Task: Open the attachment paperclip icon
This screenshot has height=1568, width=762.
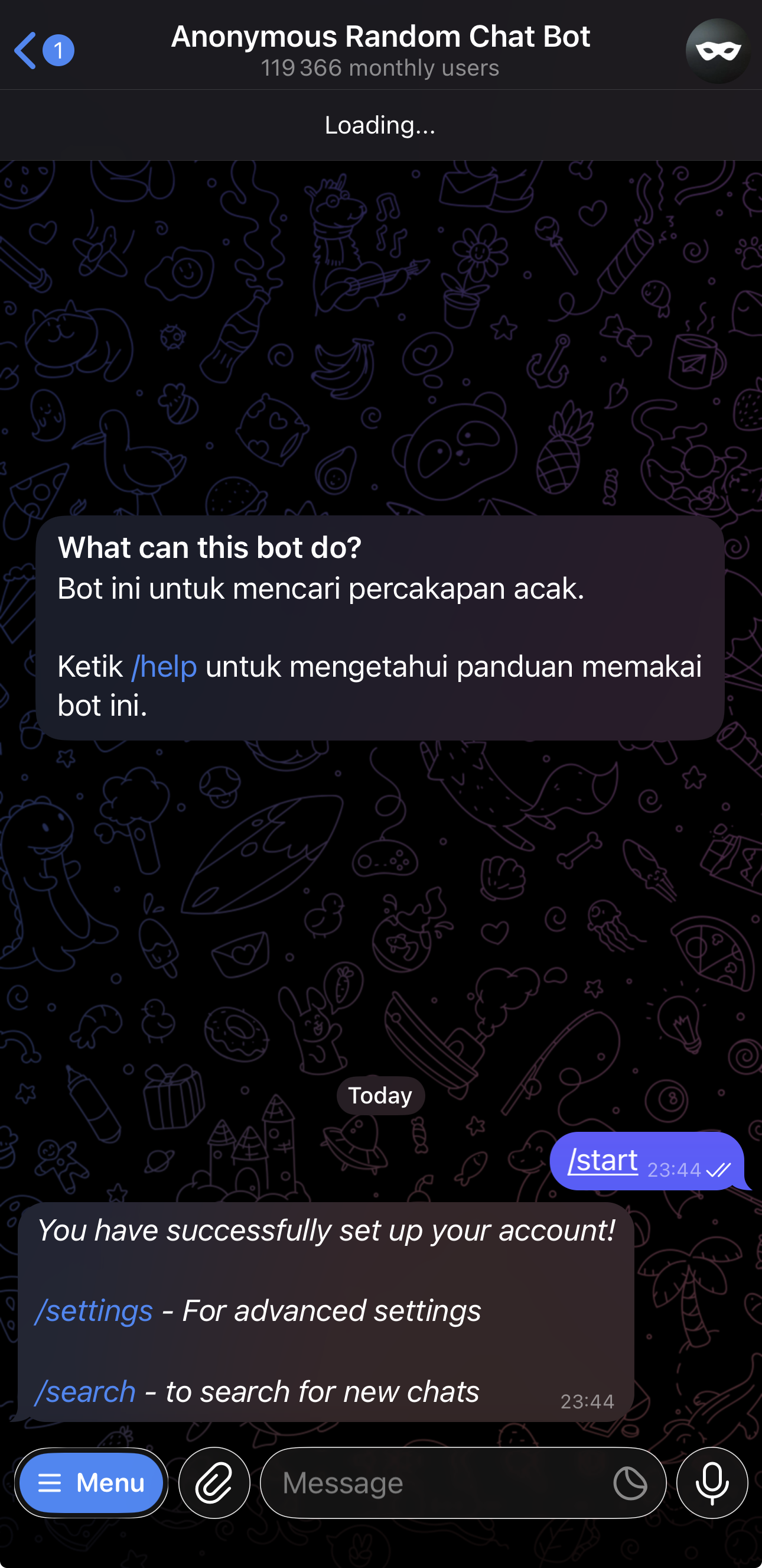Action: pos(214,1483)
